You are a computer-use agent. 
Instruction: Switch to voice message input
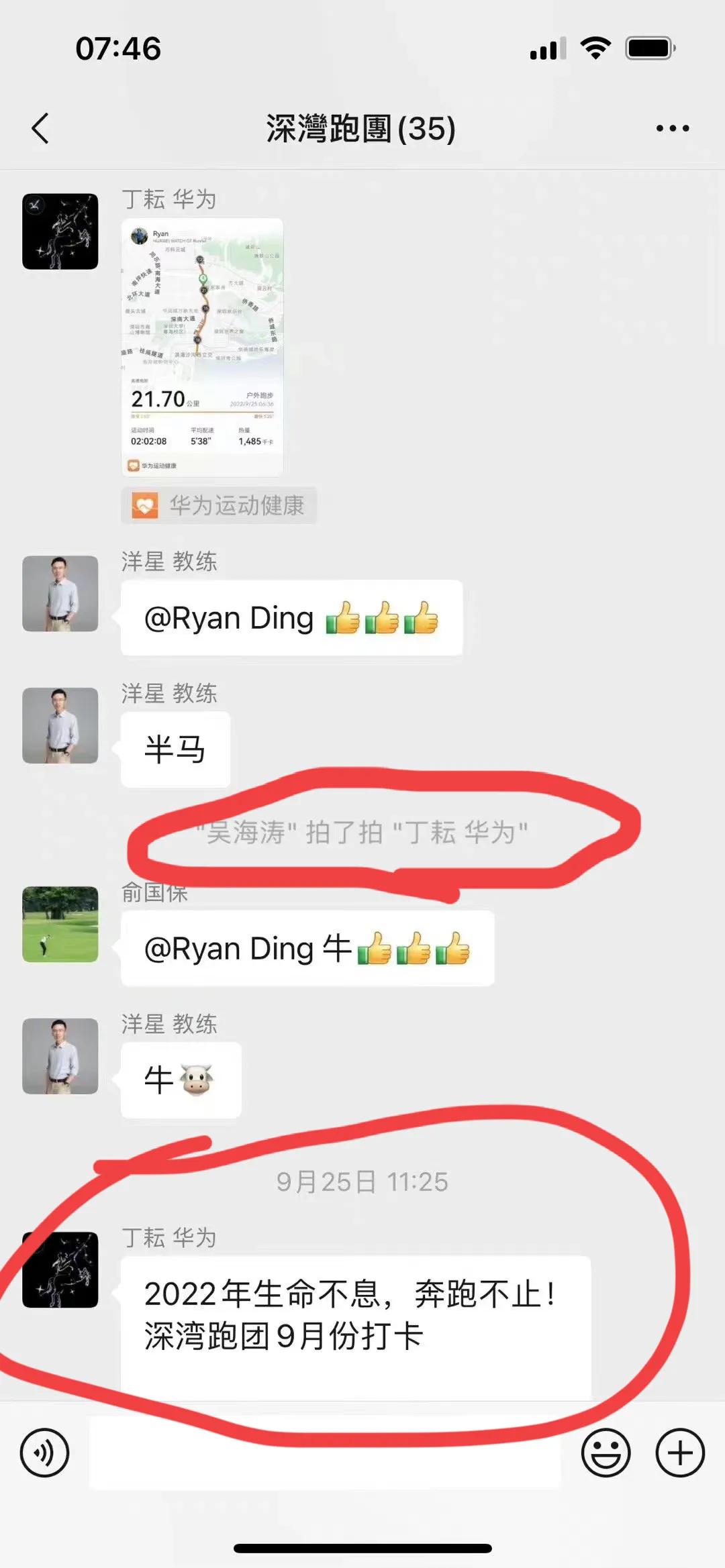tap(44, 1453)
